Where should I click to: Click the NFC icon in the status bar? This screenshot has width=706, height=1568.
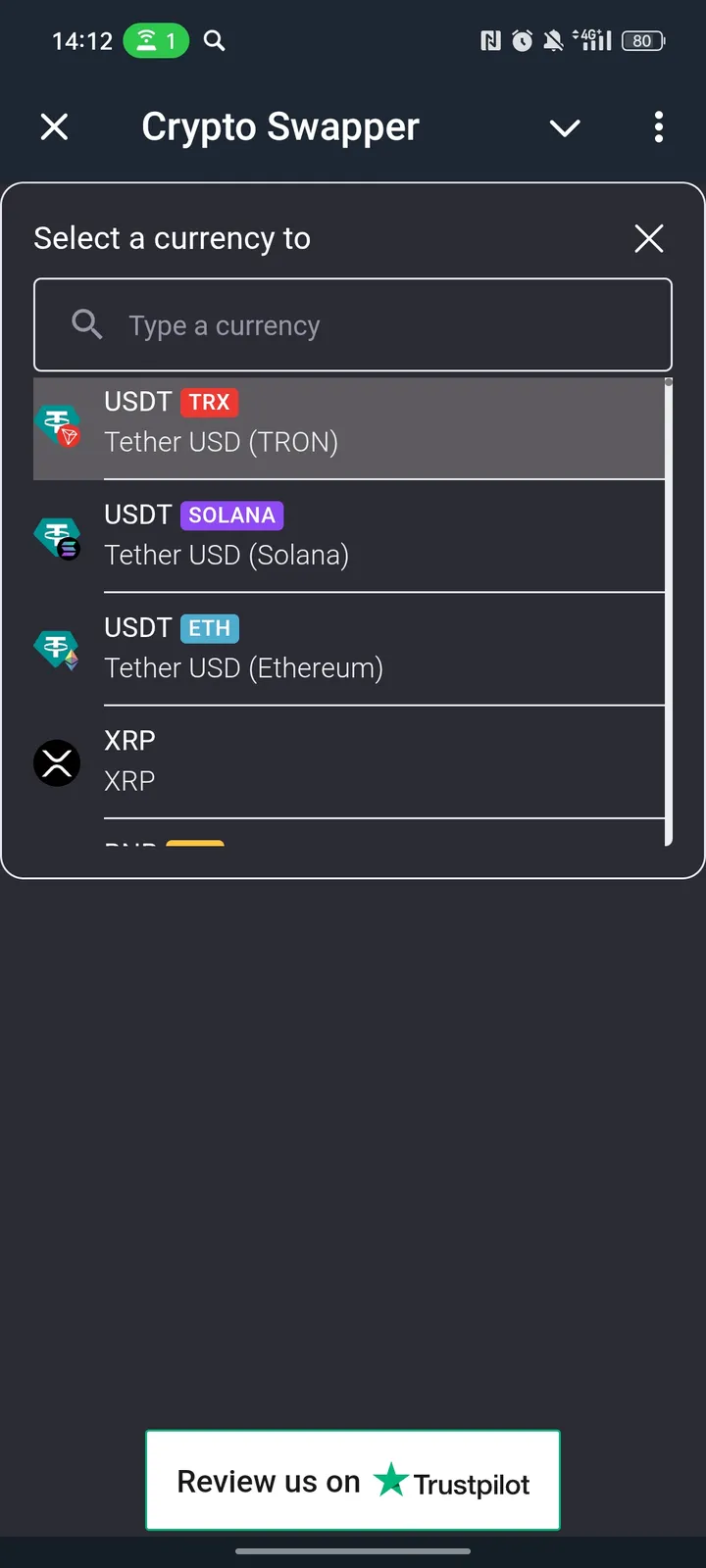pos(491,40)
